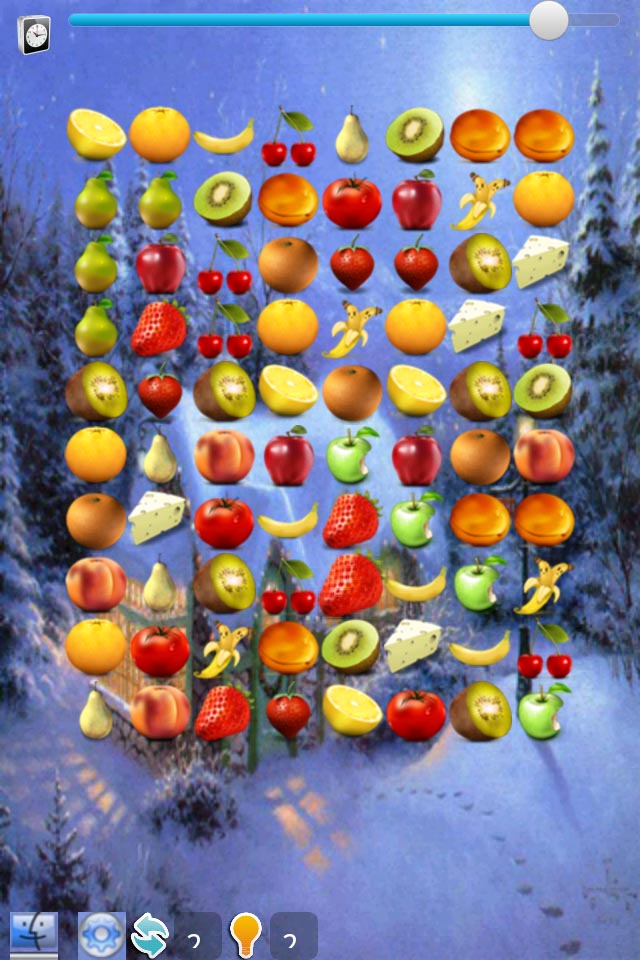Shuffle the fruit tiles with the arrows icon
Screen dimensions: 640x960
(x=150, y=935)
